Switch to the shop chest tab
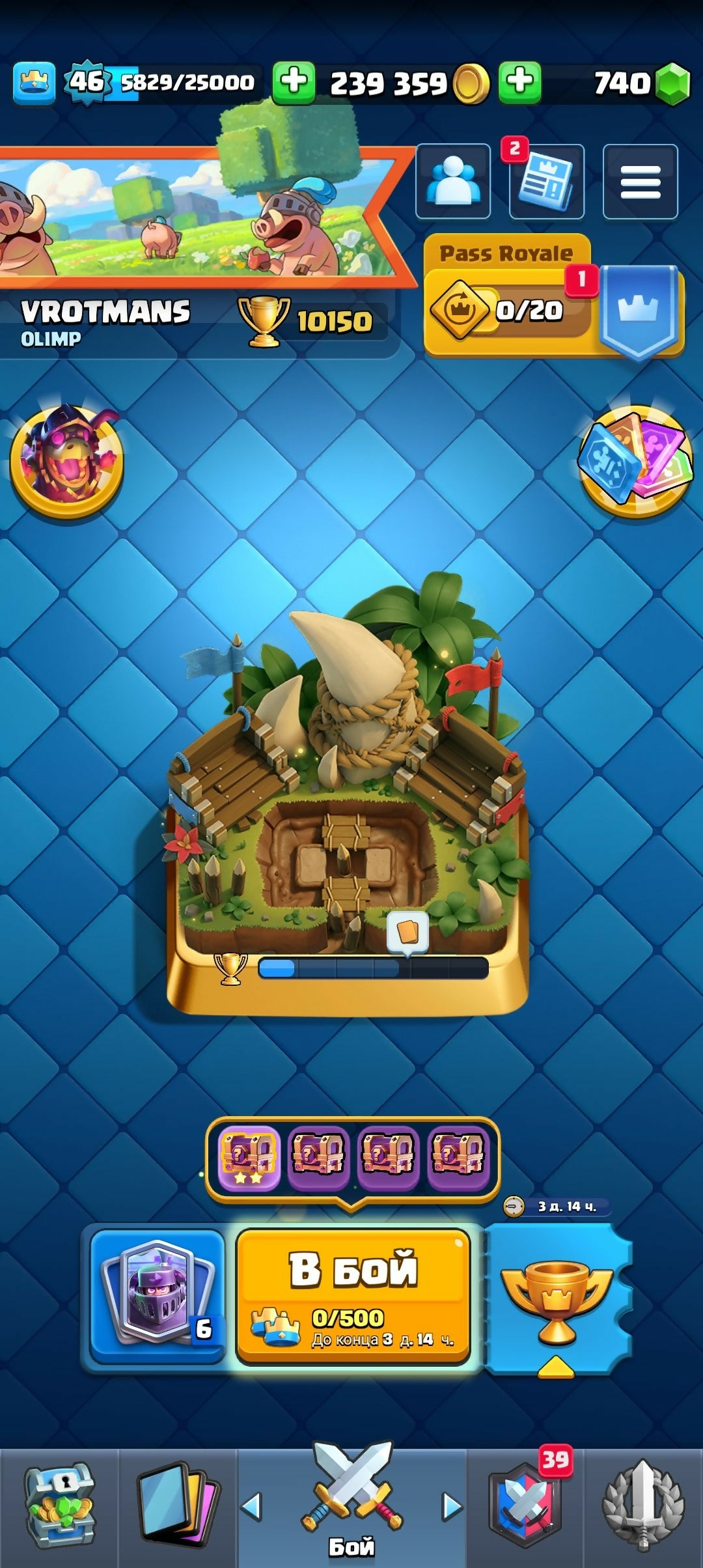 (x=59, y=1505)
